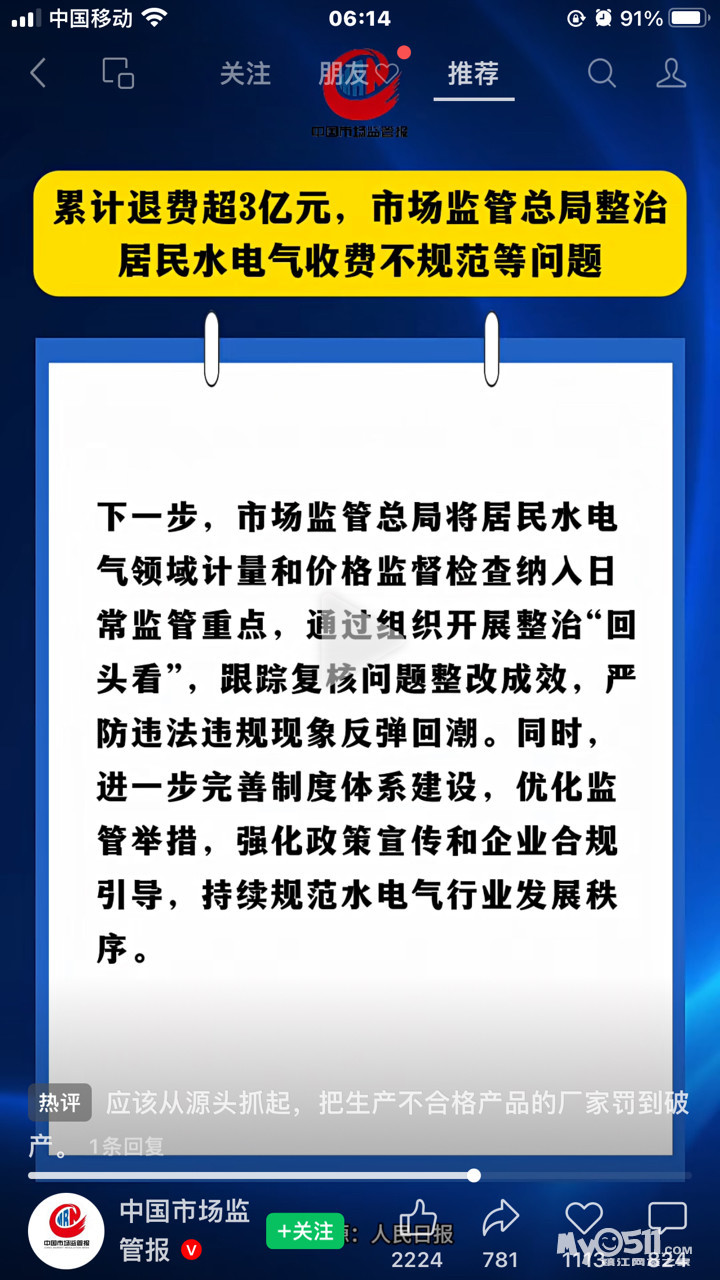Screen dimensions: 720x1280
Task: Open search with the magnifier icon
Action: (x=601, y=73)
